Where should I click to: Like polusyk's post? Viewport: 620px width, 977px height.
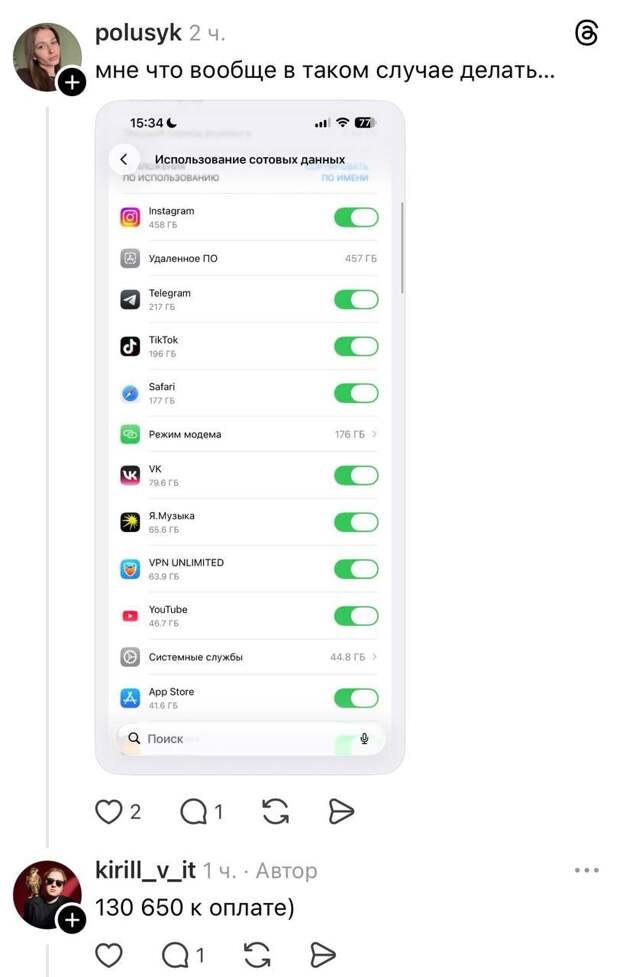click(x=108, y=811)
